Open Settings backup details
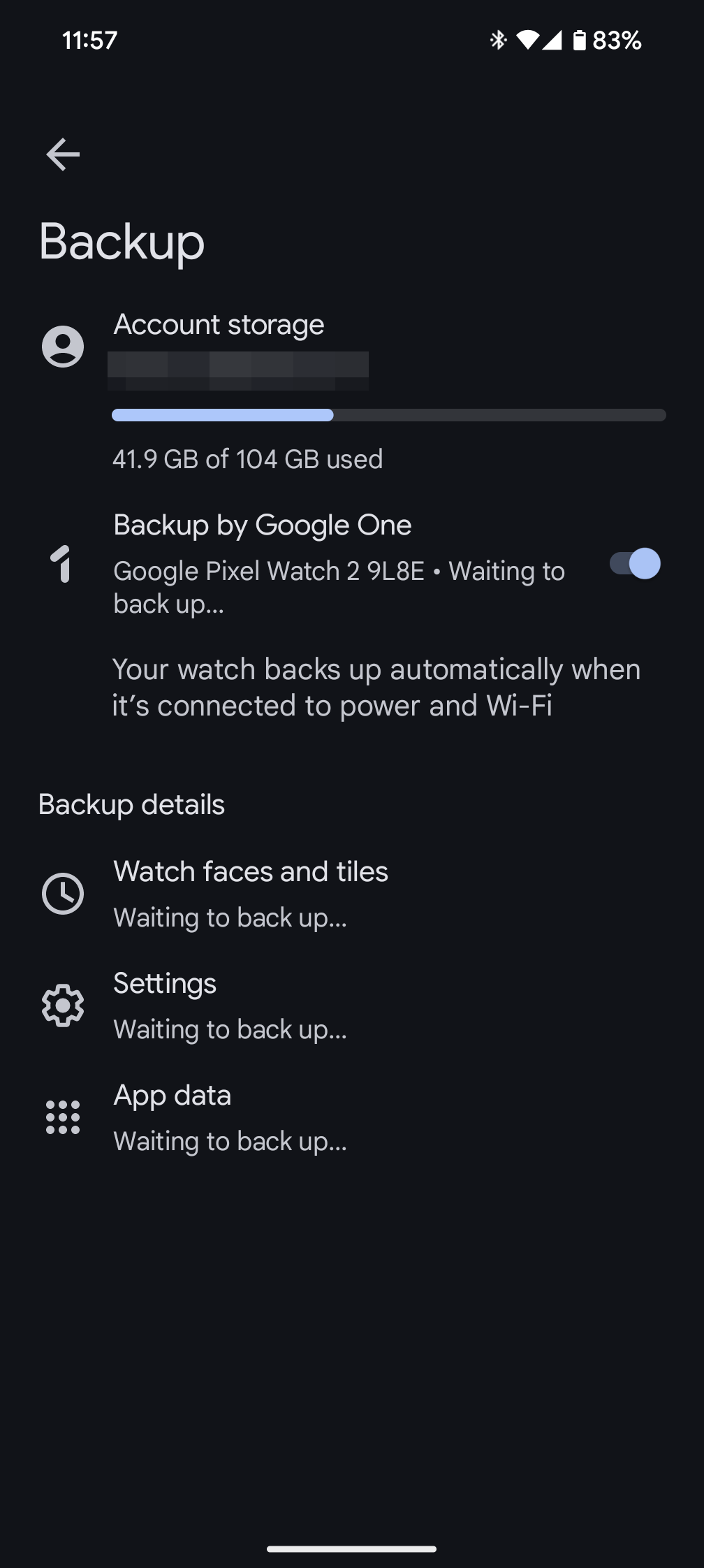 click(230, 1005)
